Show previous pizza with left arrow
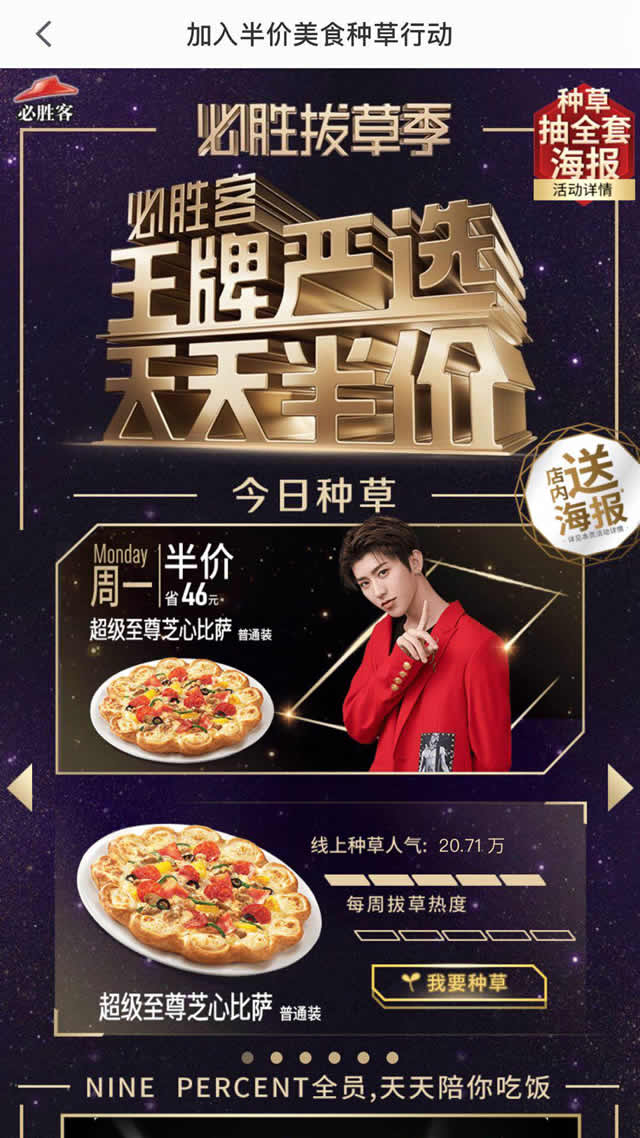 pos(19,787)
